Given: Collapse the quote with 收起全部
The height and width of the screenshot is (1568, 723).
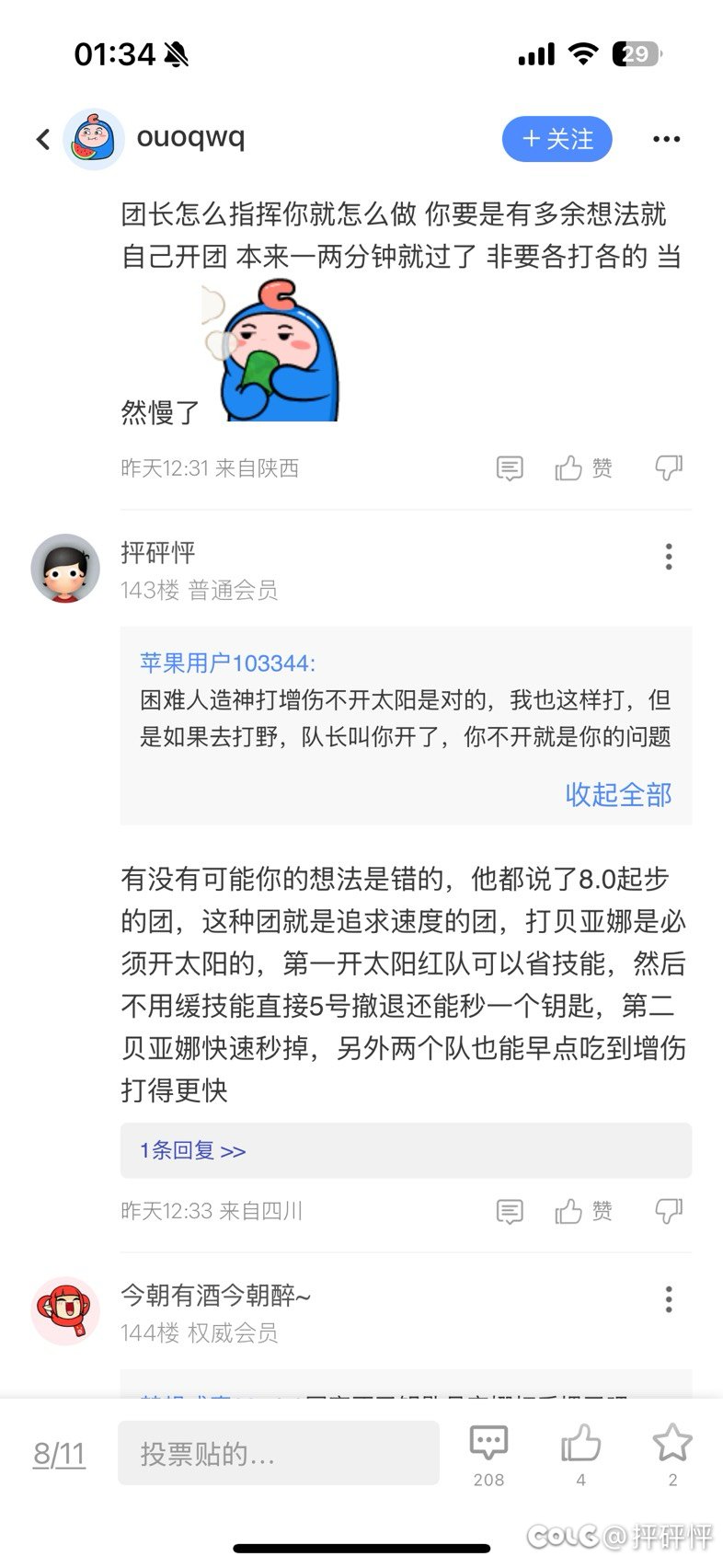Looking at the screenshot, I should pyautogui.click(x=618, y=794).
